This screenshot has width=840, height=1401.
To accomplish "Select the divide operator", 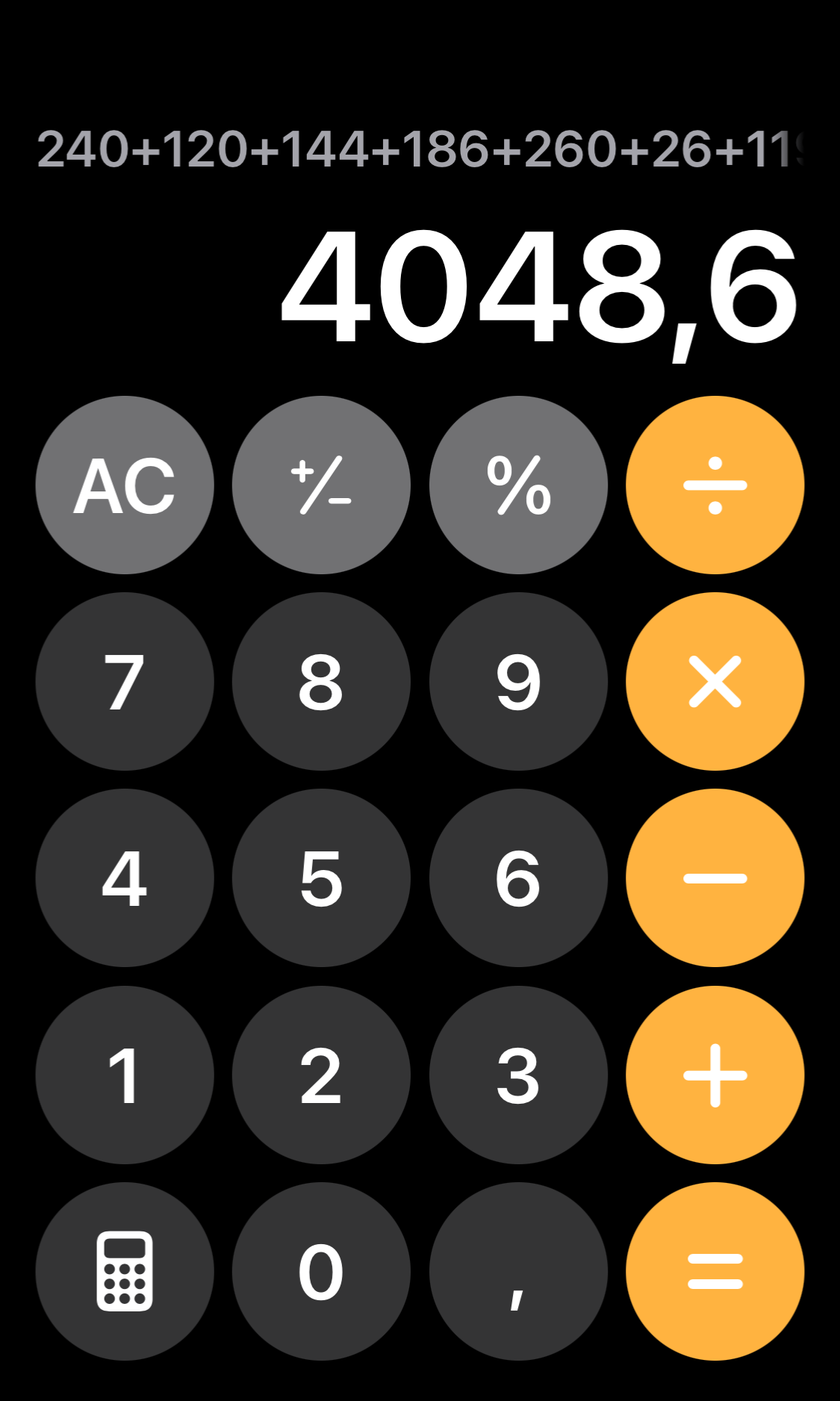I will (x=715, y=485).
